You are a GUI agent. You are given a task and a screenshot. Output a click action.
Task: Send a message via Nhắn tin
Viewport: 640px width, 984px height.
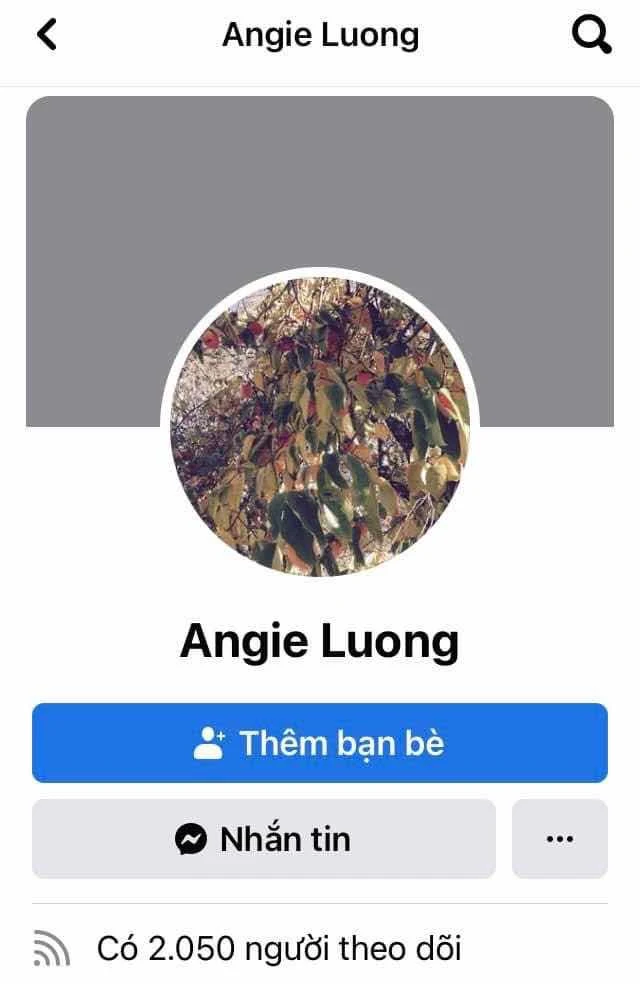[264, 838]
